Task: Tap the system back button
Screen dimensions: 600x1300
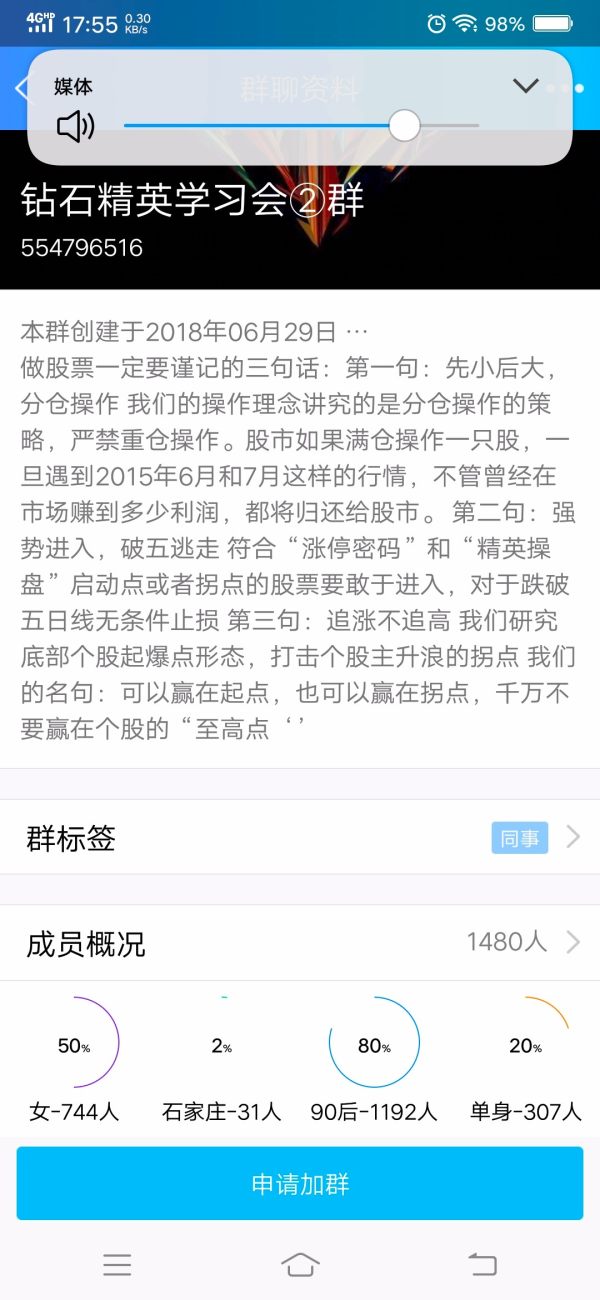Action: (x=482, y=1265)
